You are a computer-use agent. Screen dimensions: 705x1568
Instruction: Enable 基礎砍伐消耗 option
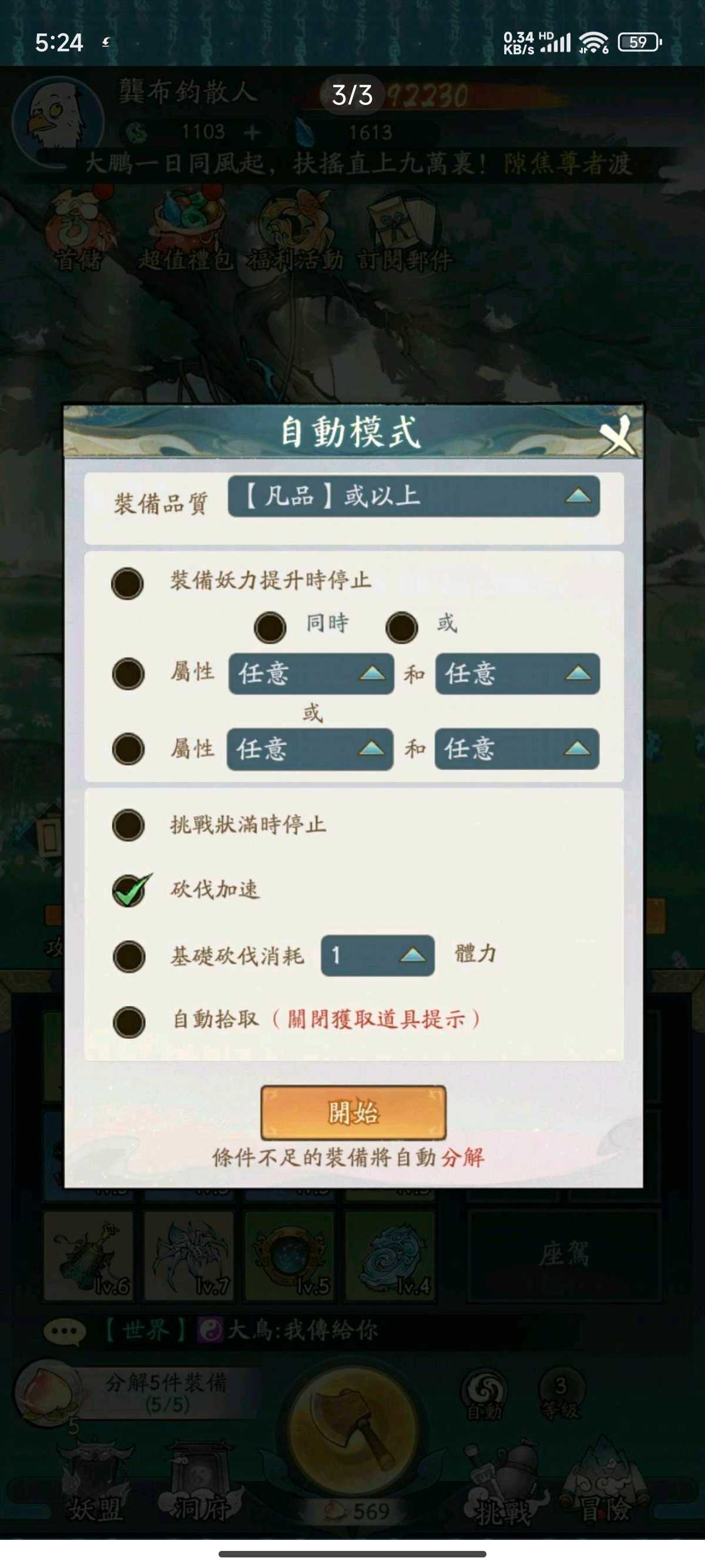click(x=129, y=955)
